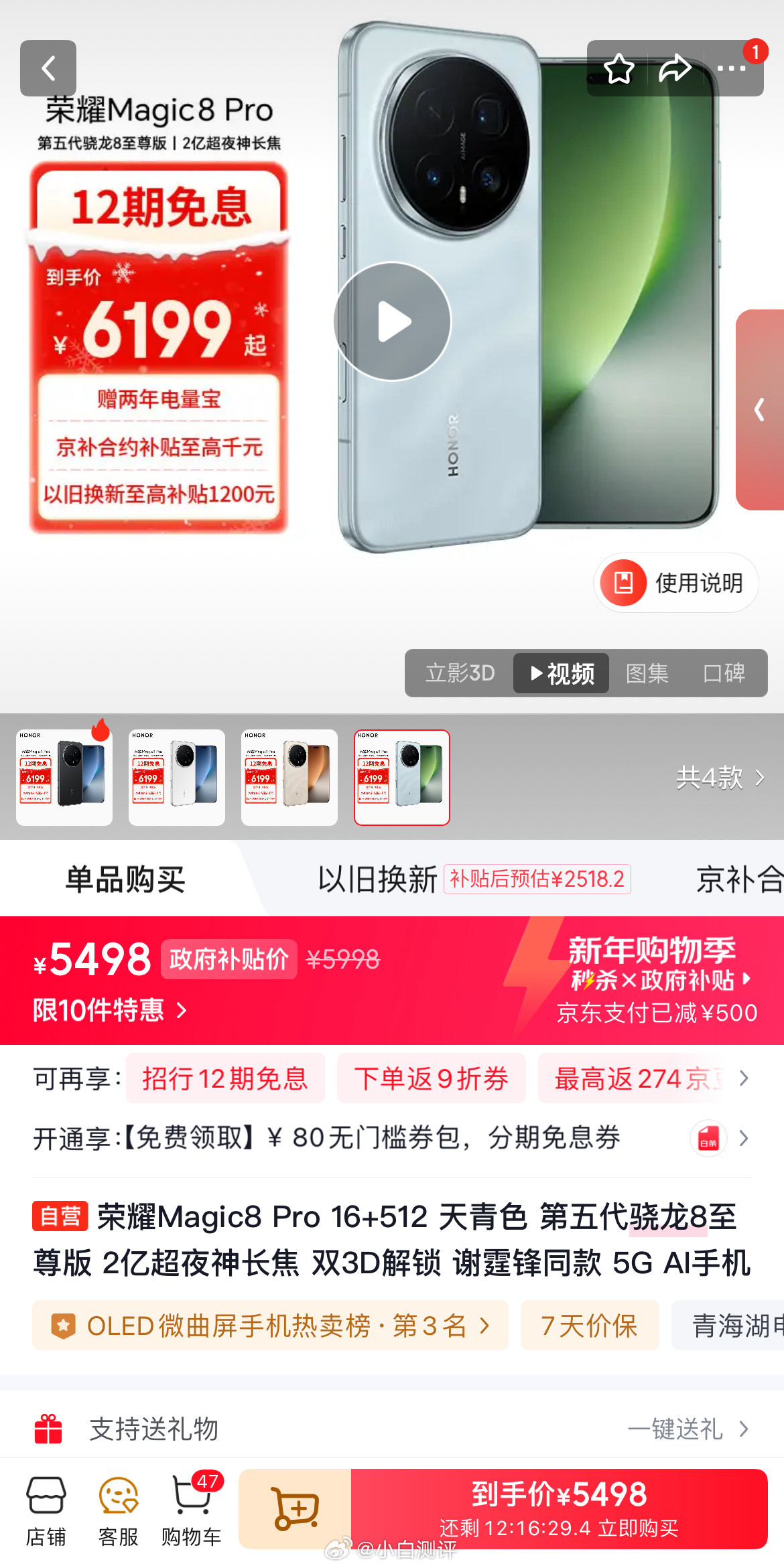
Task: Open the share icon
Action: [x=675, y=68]
